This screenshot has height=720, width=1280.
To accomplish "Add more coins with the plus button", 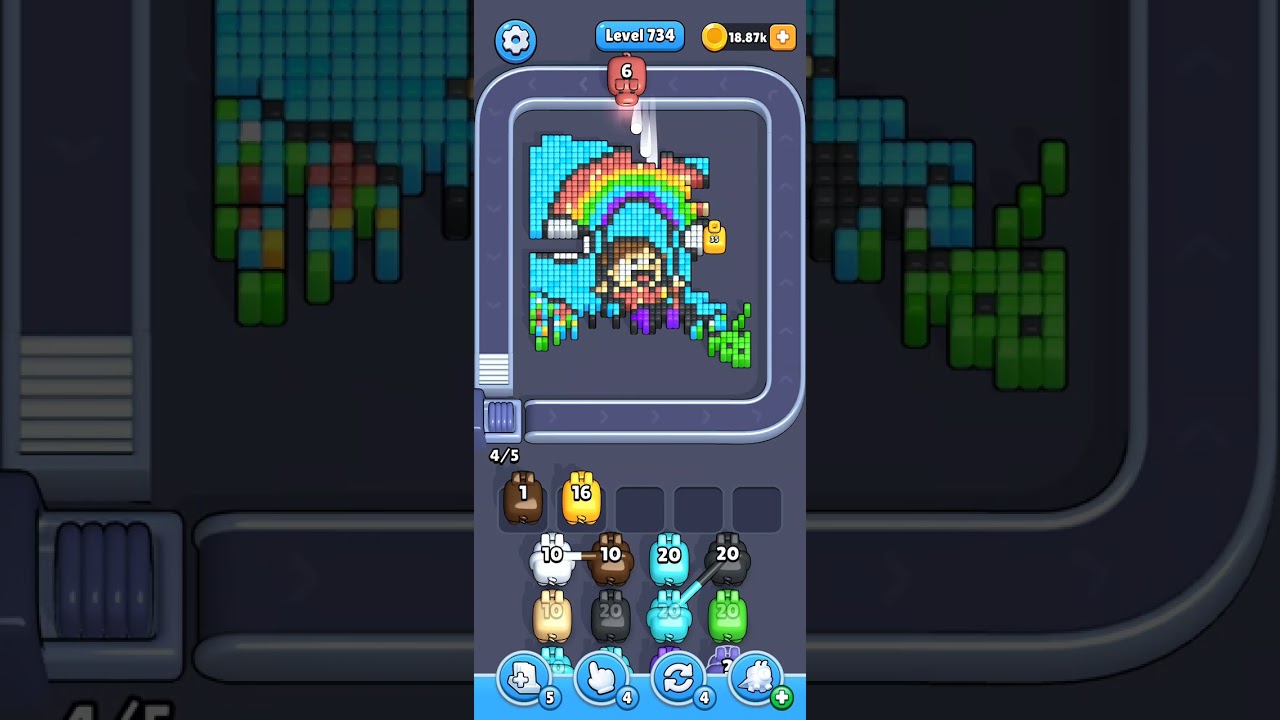I will click(x=783, y=37).
